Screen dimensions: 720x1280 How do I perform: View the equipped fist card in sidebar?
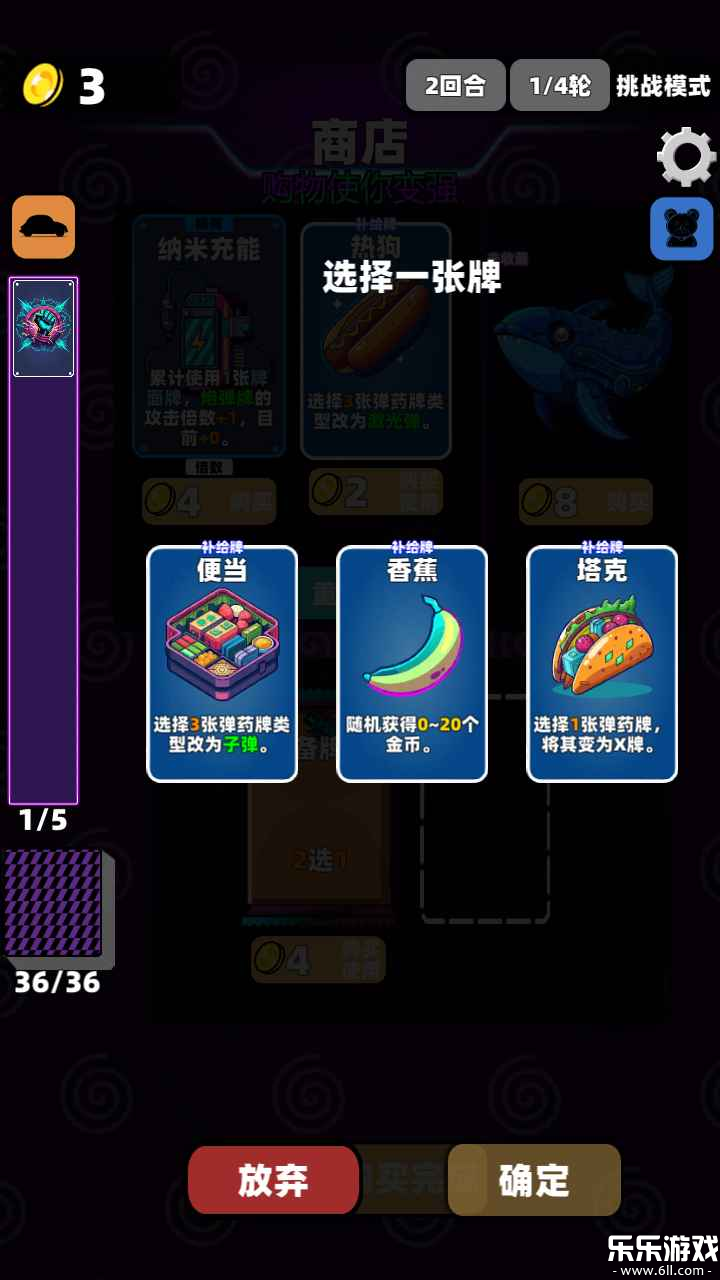click(x=44, y=329)
